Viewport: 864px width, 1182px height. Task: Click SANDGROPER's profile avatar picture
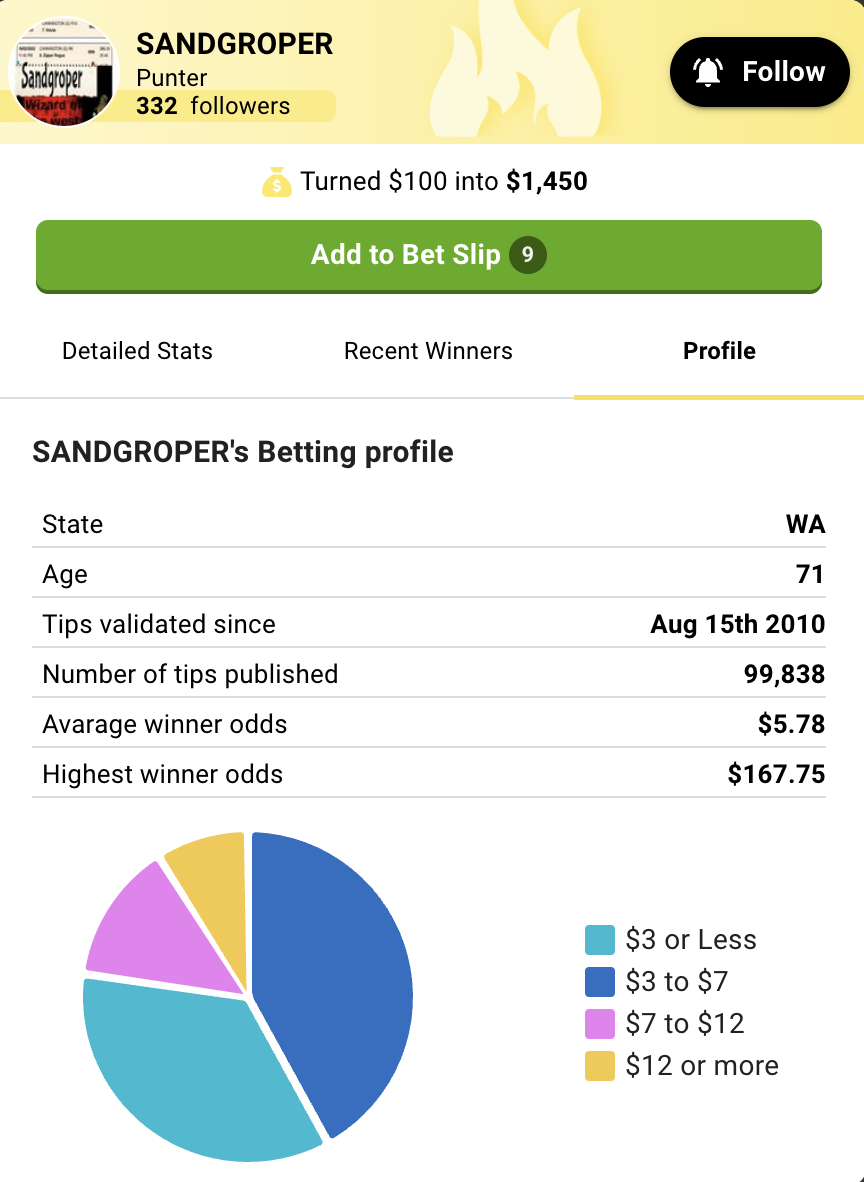(63, 72)
